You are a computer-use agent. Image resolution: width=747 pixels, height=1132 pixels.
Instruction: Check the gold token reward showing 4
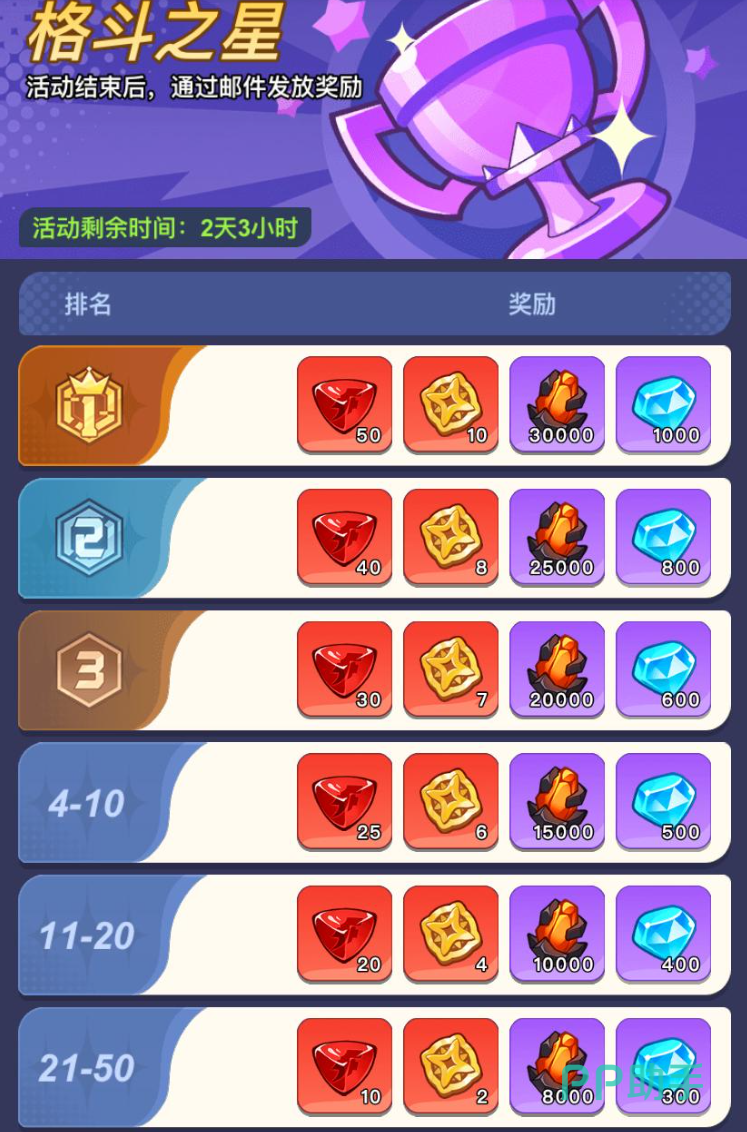pyautogui.click(x=450, y=934)
